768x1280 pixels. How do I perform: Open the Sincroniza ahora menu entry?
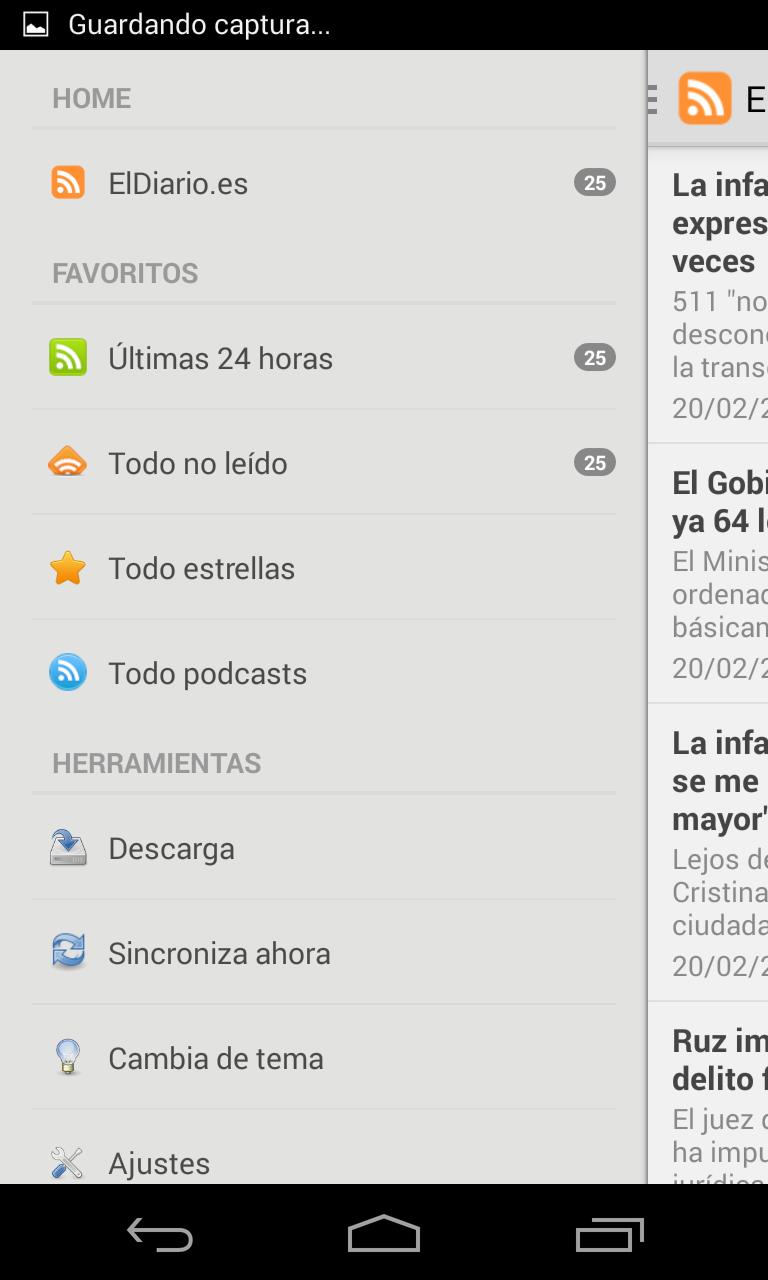pos(220,953)
